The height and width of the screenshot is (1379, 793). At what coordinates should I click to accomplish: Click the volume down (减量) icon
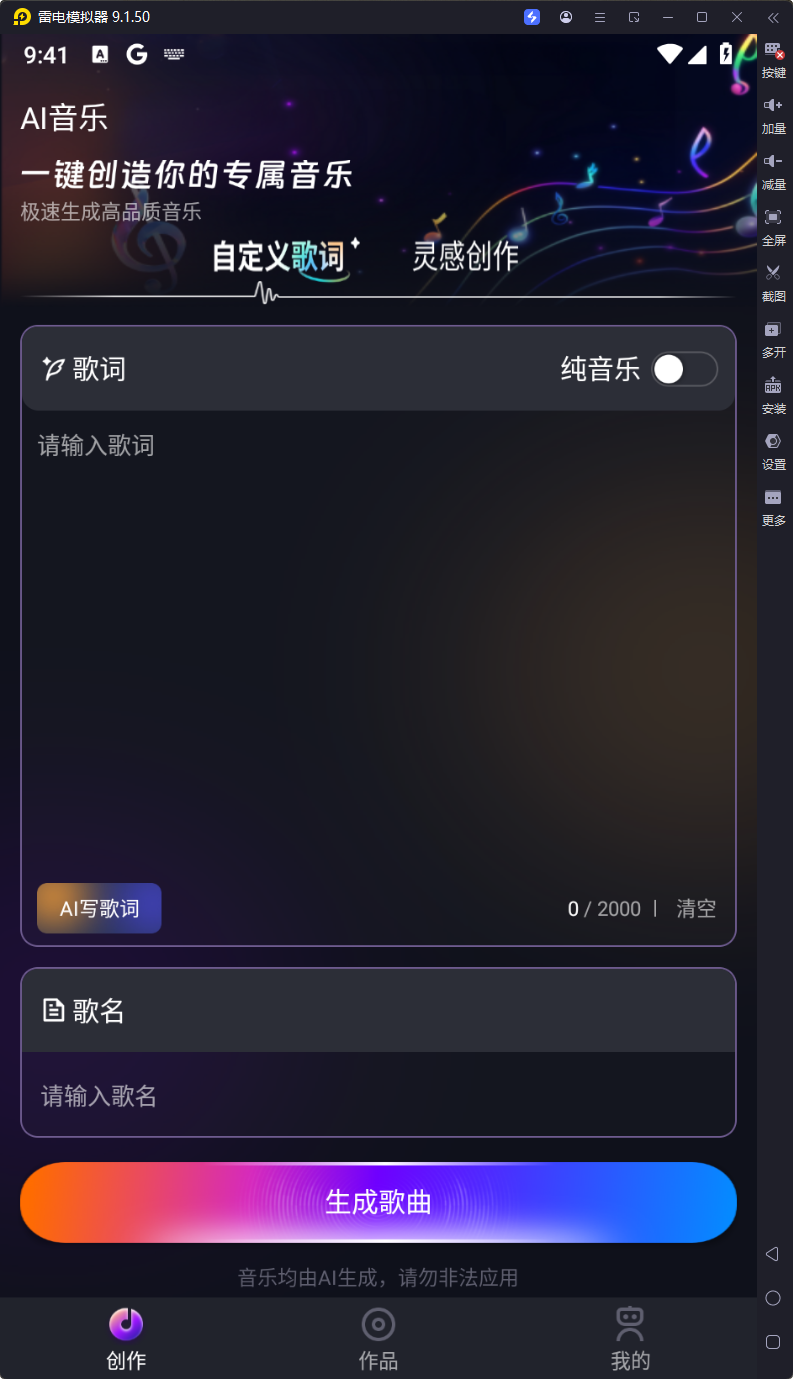coord(772,170)
